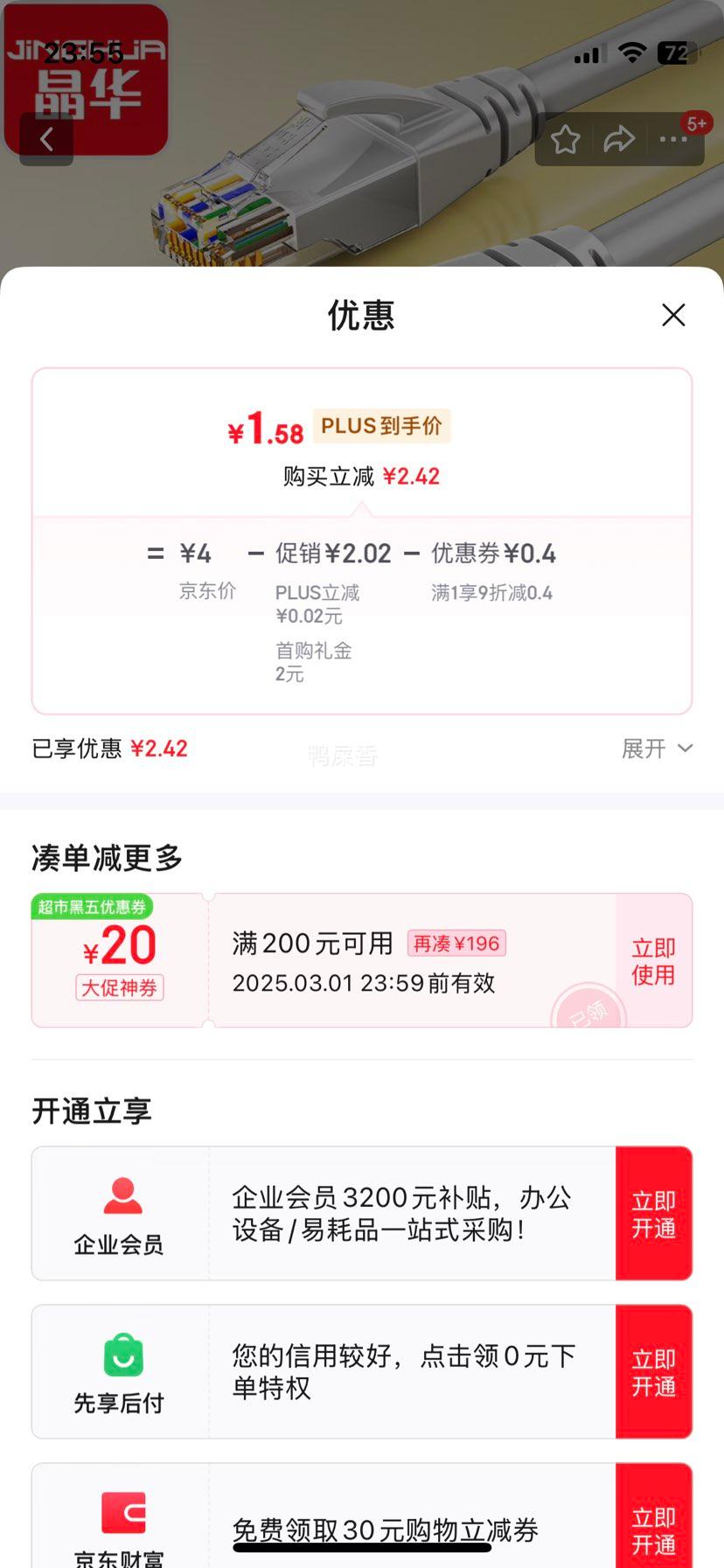Tap 立即使用 on the ¥20 coupon

pos(653,959)
